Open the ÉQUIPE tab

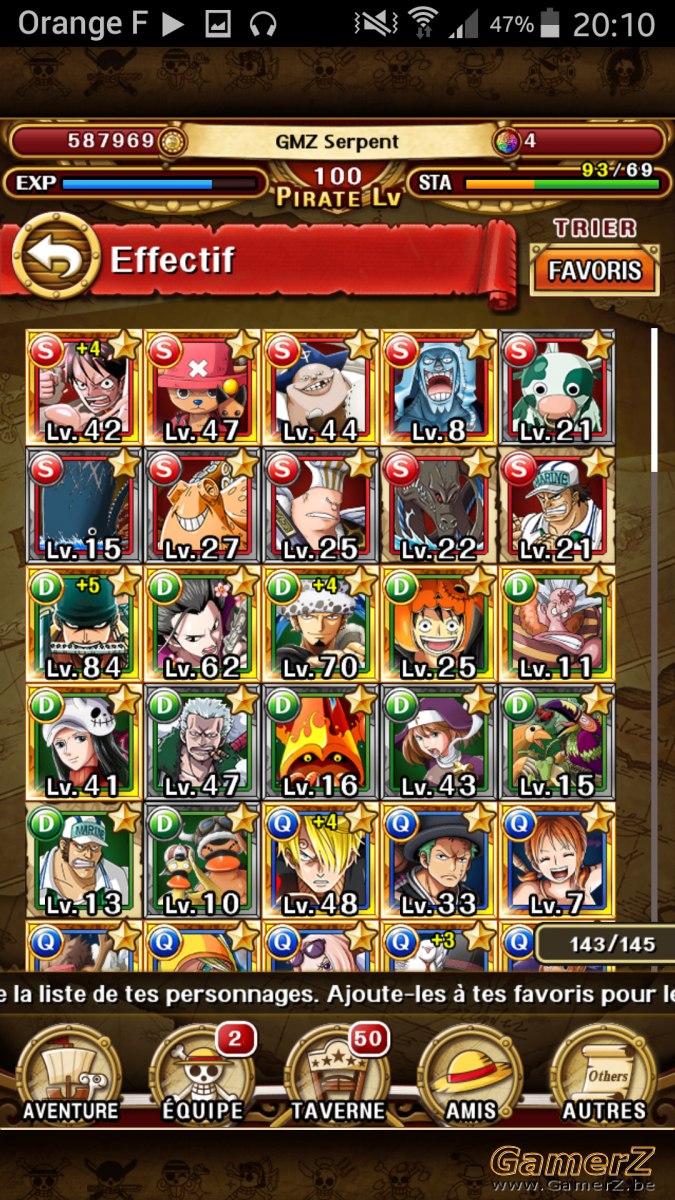click(202, 1076)
